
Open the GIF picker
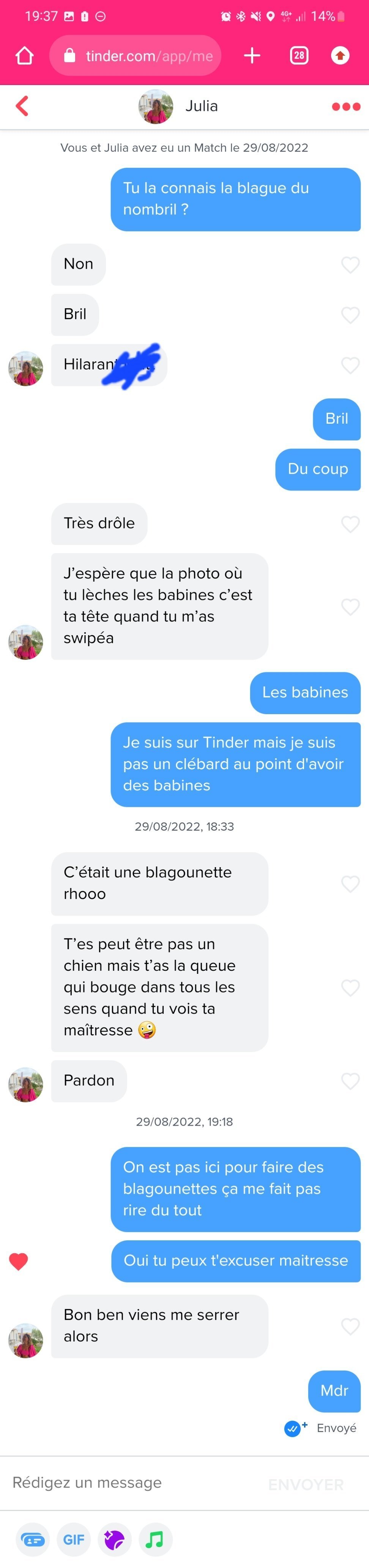74,1540
